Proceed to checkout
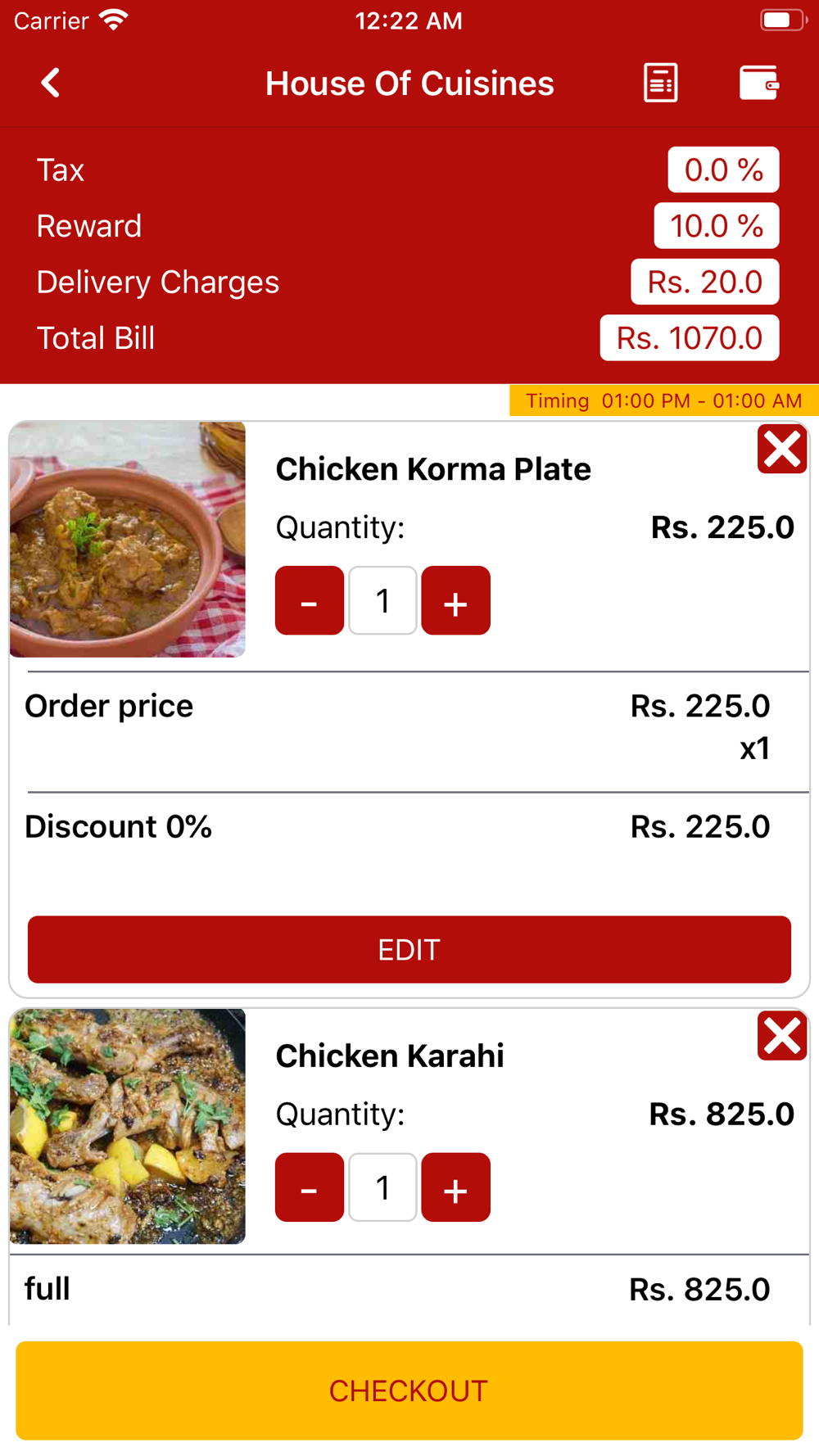The image size is (819, 1456). [x=409, y=1390]
